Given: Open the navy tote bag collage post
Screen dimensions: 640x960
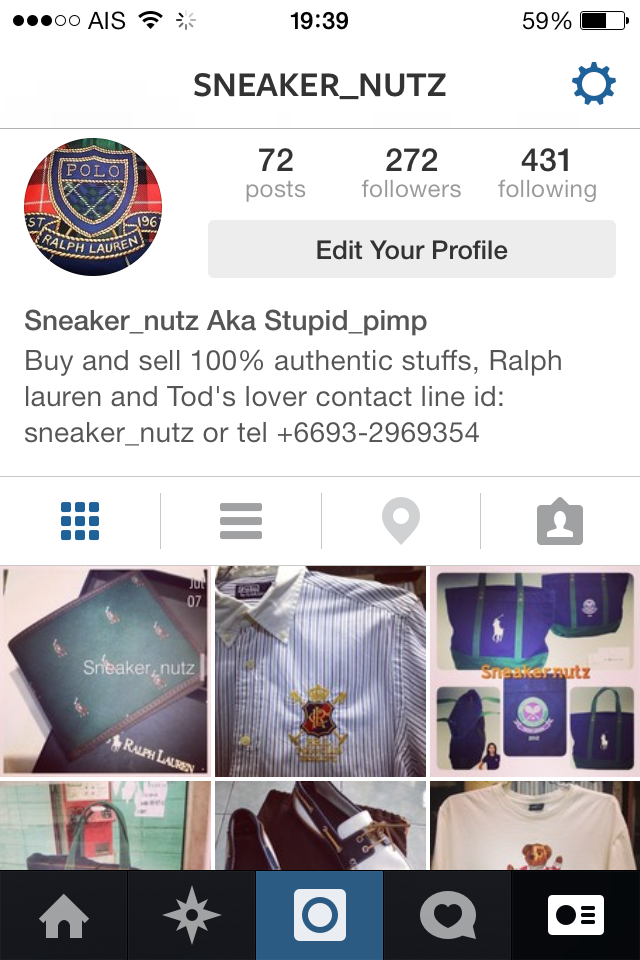Looking at the screenshot, I should (x=535, y=671).
